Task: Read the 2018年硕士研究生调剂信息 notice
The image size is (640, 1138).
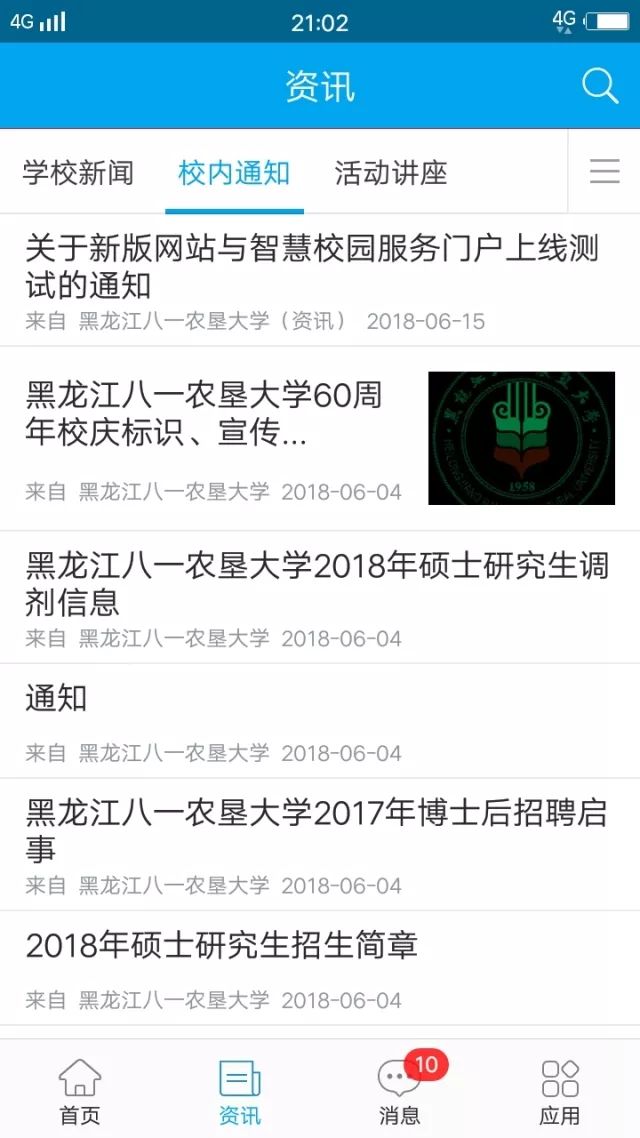Action: coord(316,584)
